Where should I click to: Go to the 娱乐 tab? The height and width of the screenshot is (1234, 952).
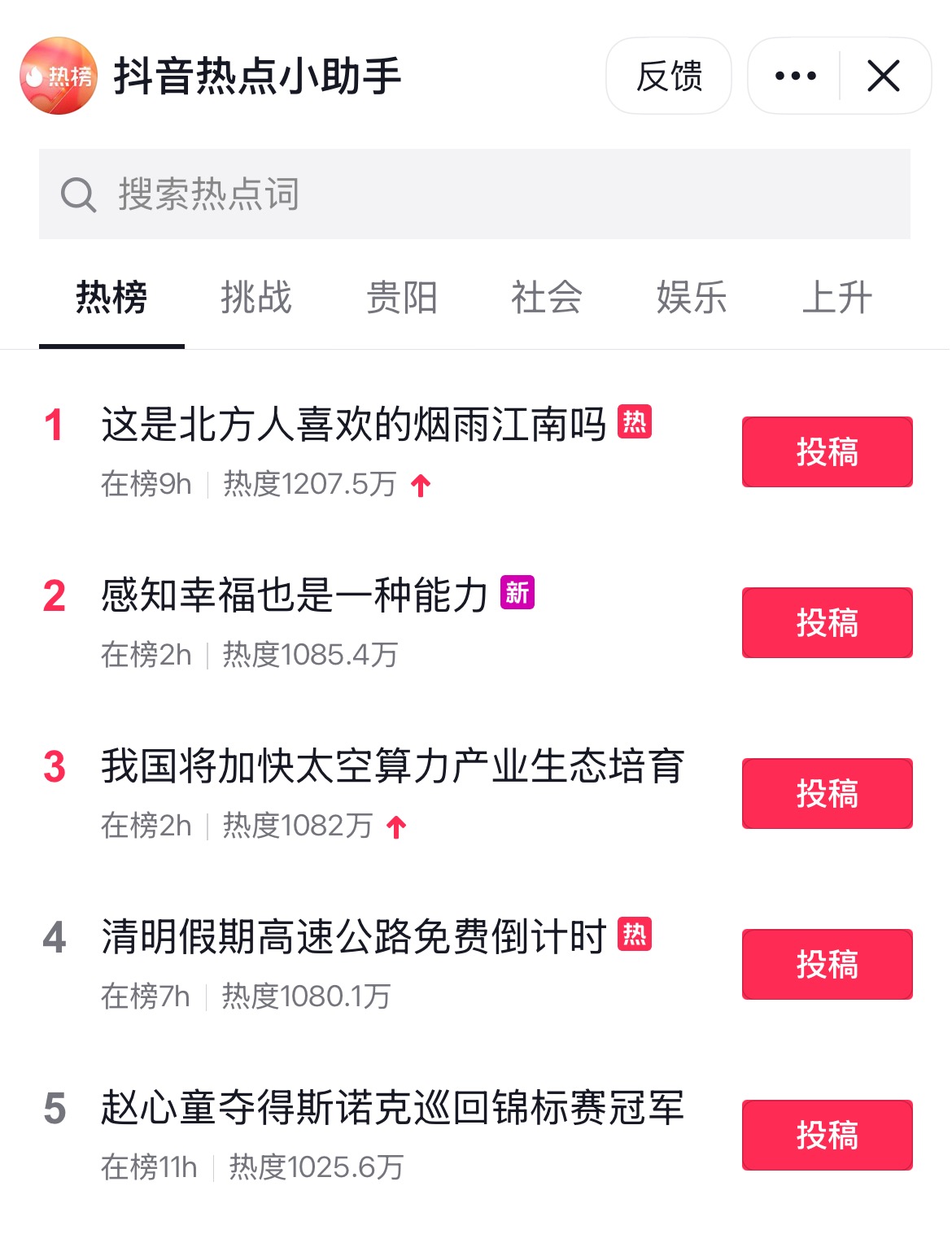(692, 298)
